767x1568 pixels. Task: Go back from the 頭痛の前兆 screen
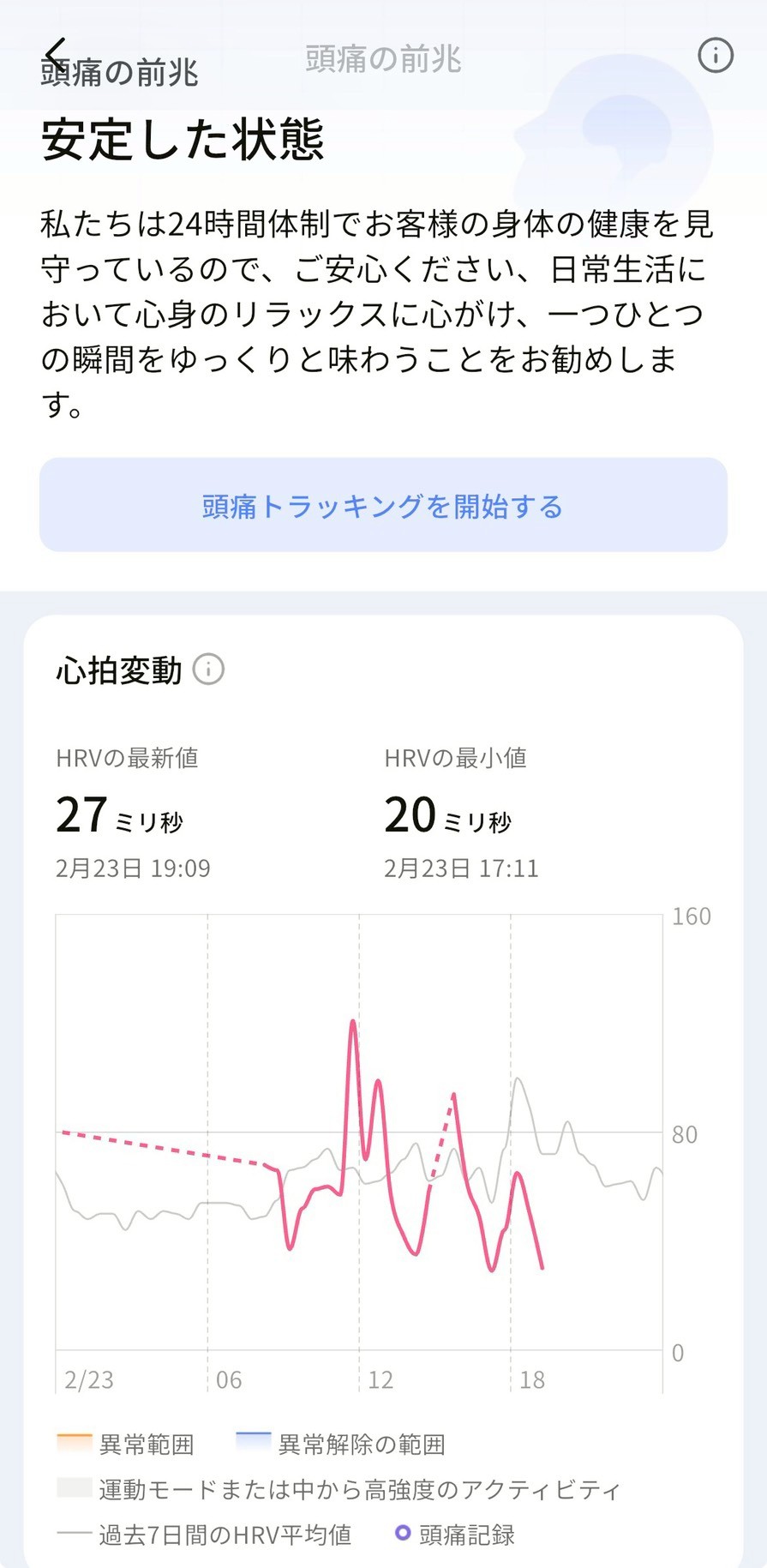(x=56, y=53)
